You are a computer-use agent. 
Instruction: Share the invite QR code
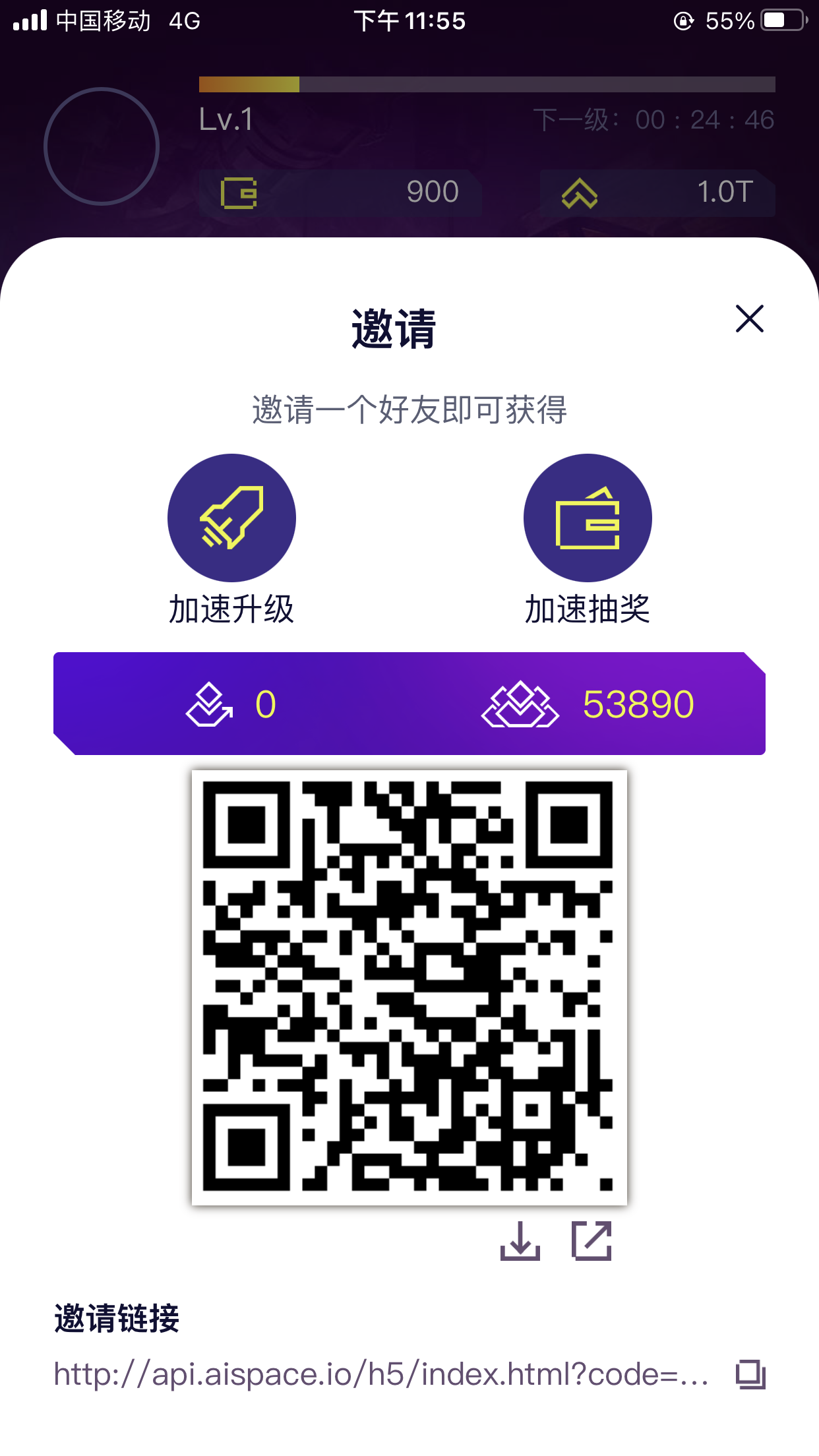(591, 1241)
